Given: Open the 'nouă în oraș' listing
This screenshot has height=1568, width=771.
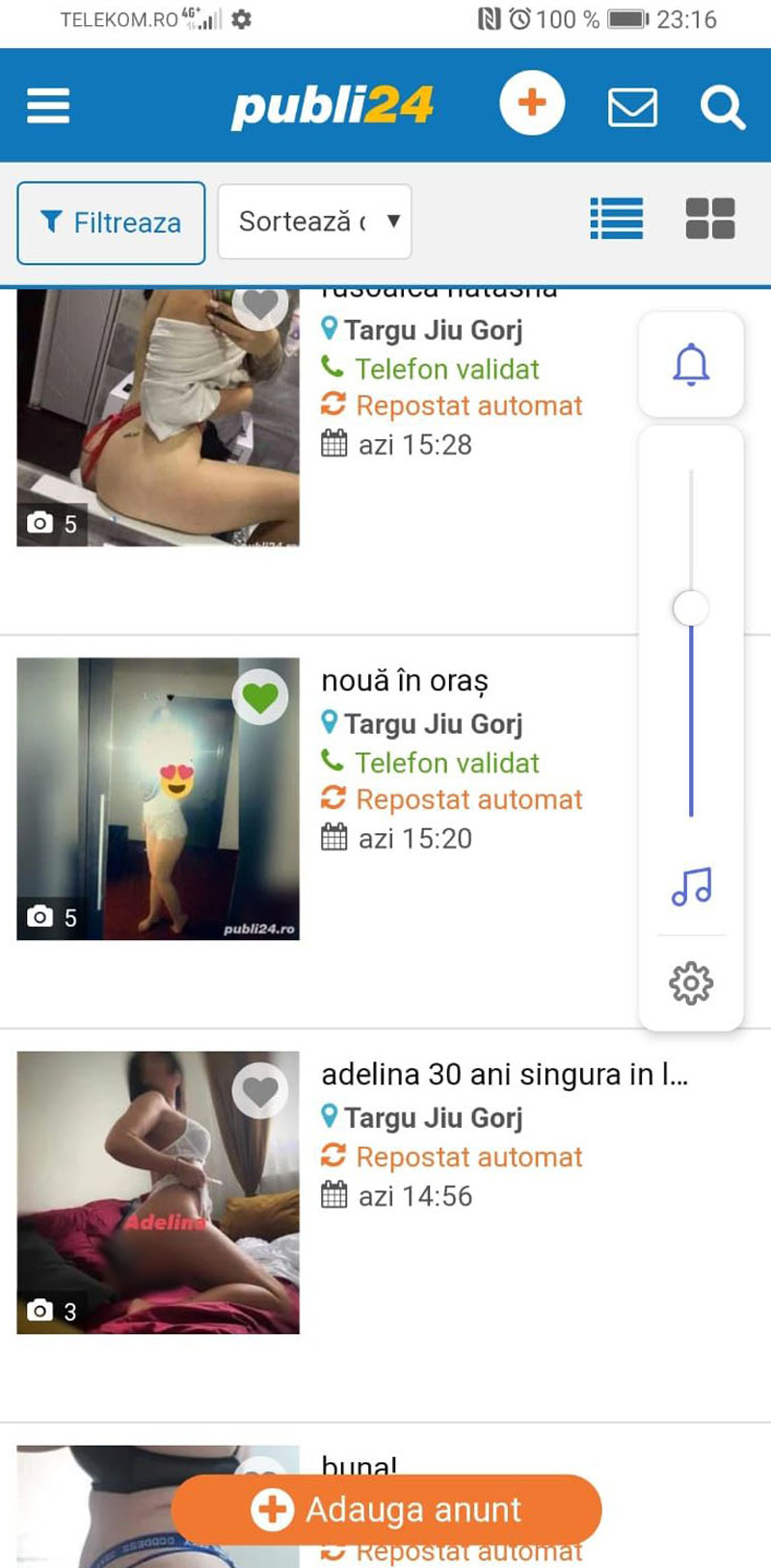Looking at the screenshot, I should click(x=405, y=681).
